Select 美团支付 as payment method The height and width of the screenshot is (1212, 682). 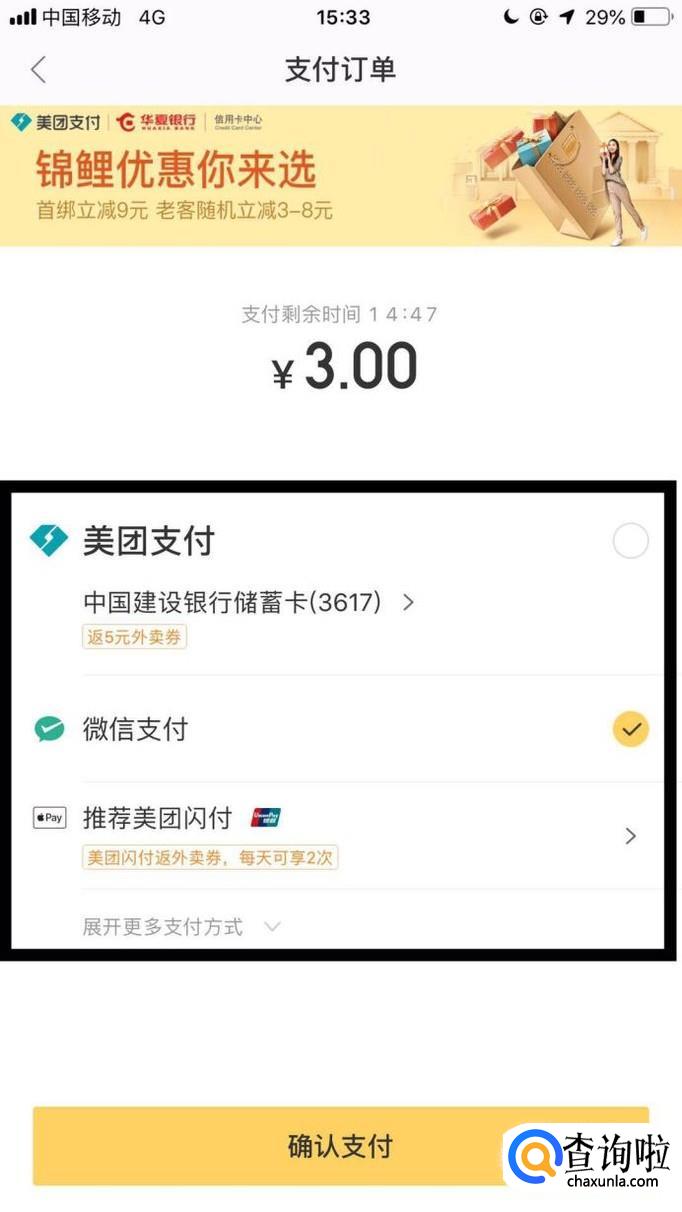630,542
